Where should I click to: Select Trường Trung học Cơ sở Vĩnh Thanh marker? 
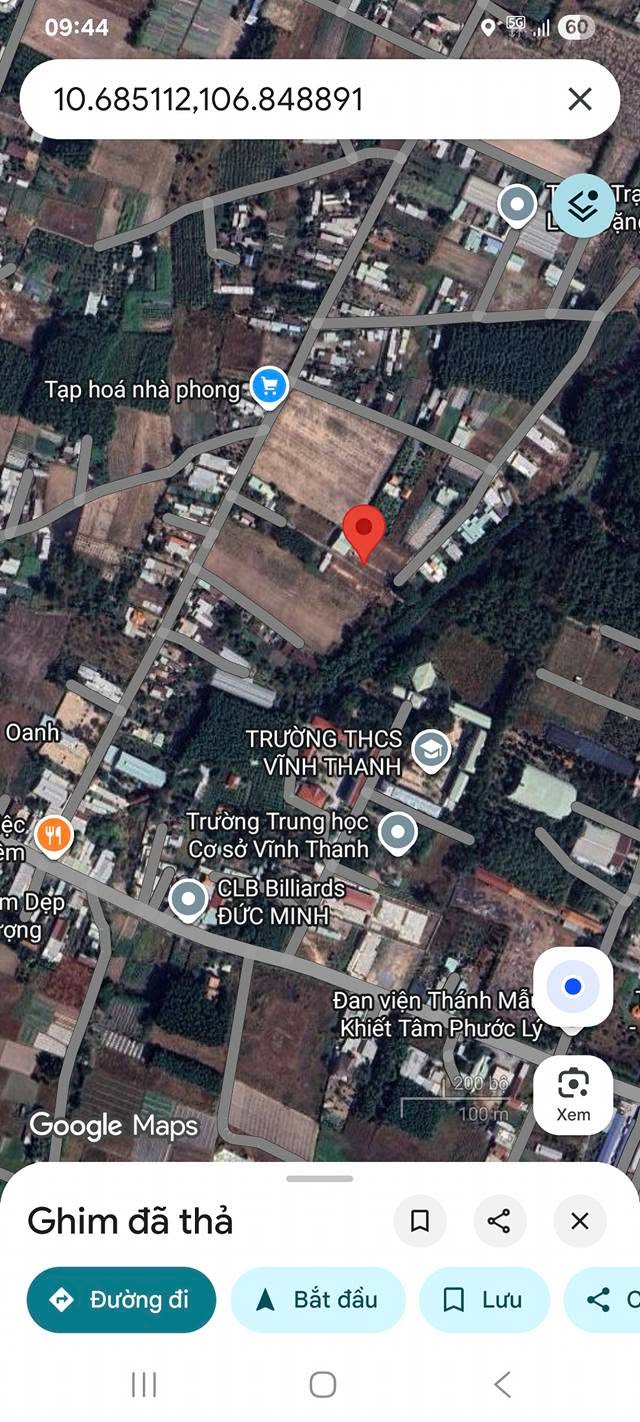pyautogui.click(x=399, y=833)
